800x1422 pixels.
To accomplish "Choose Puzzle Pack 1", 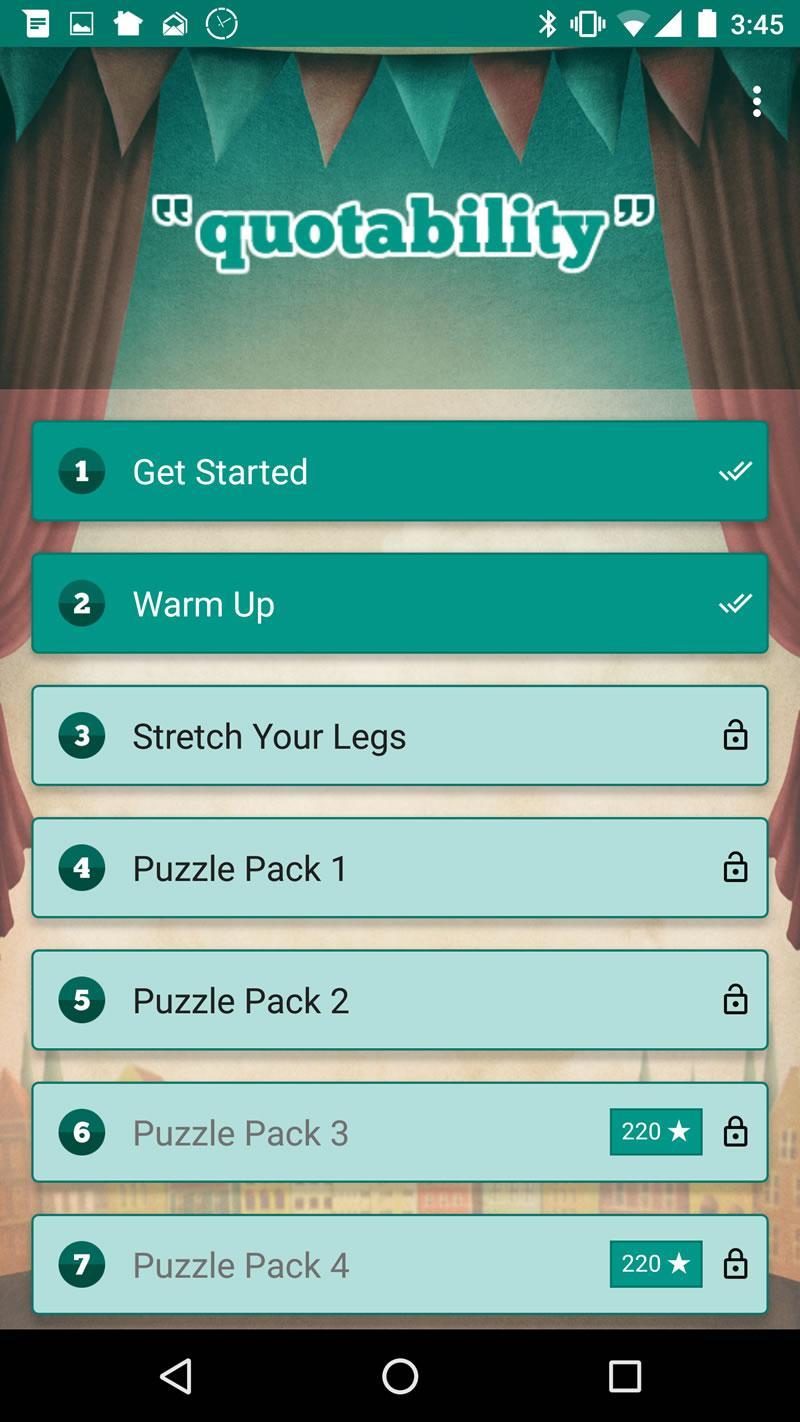I will click(400, 868).
